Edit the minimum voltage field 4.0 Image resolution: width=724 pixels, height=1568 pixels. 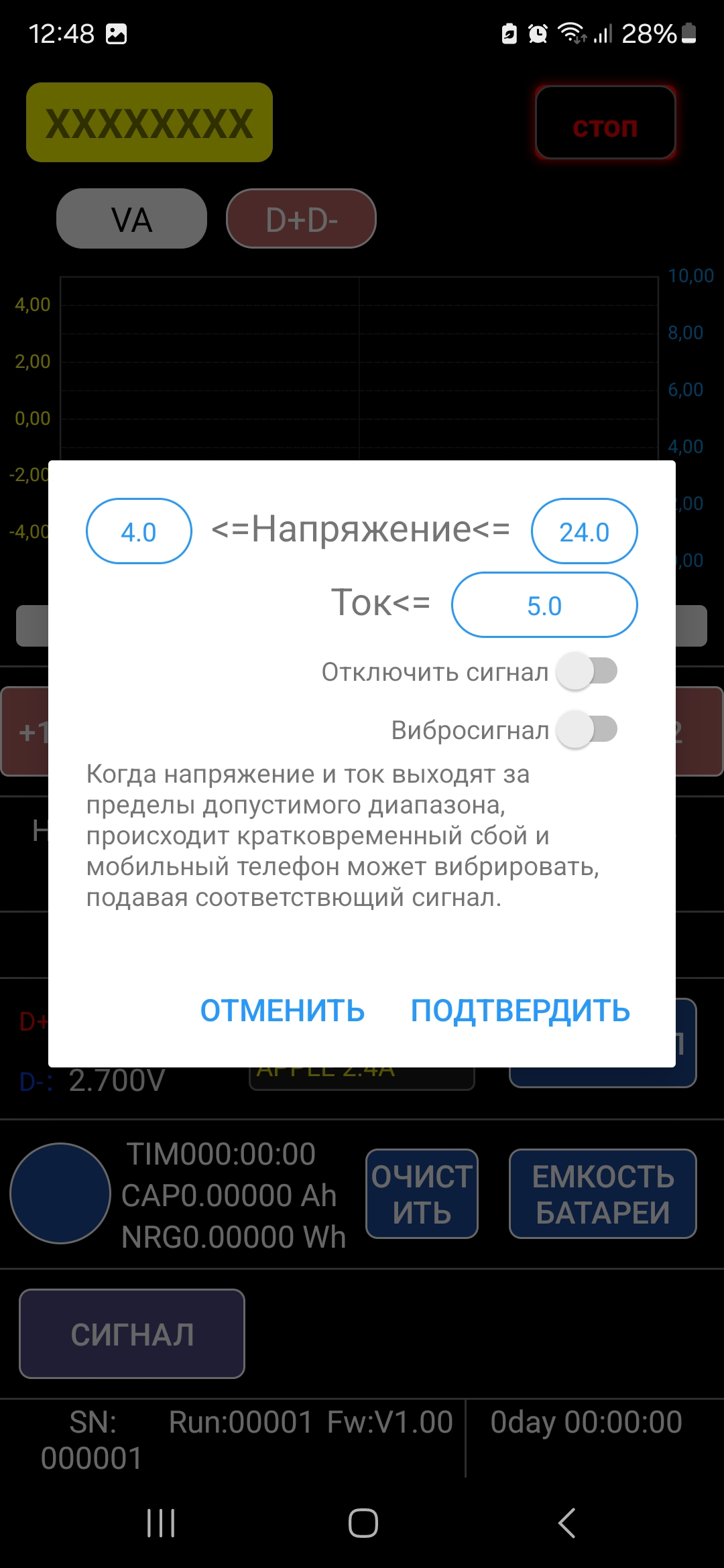(139, 531)
